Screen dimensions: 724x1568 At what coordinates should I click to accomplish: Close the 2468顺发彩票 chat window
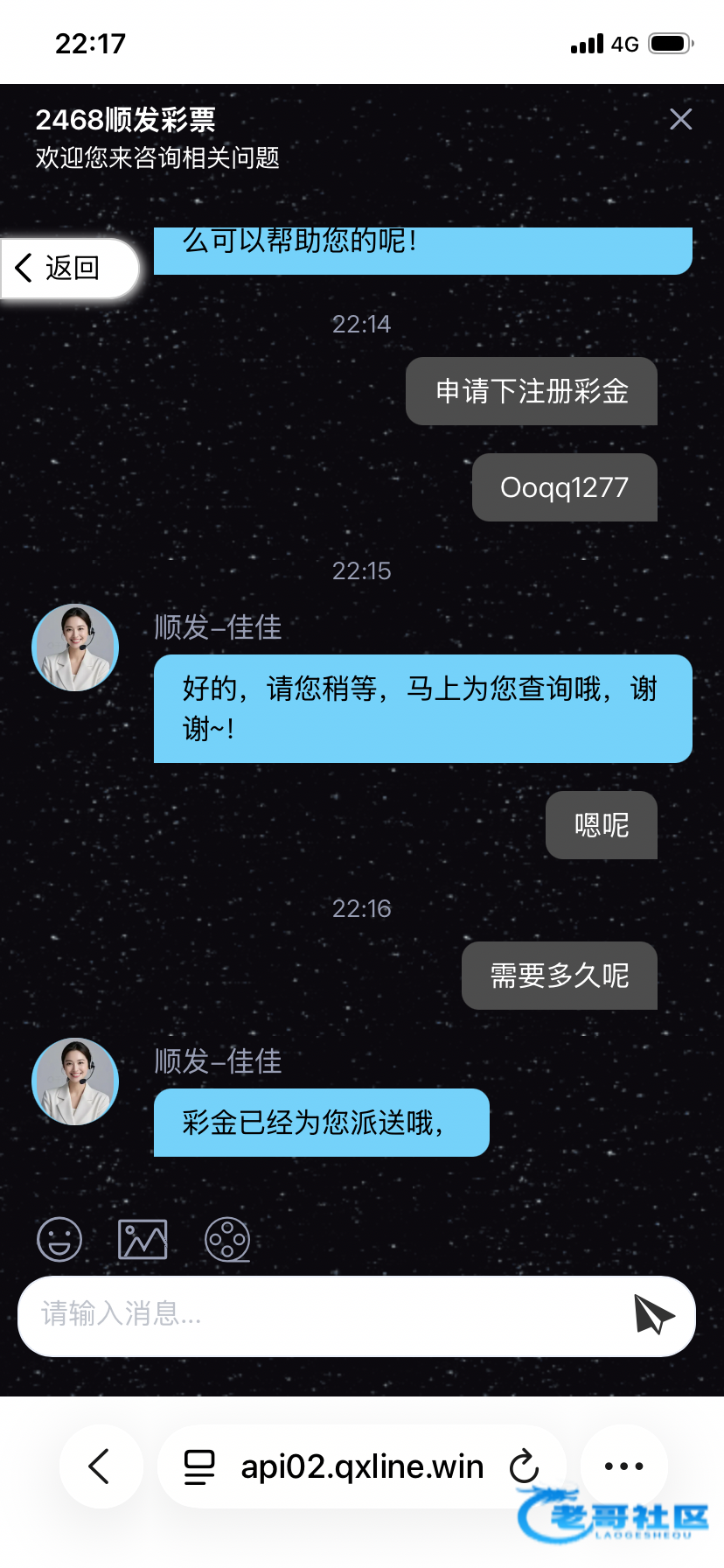tap(680, 119)
